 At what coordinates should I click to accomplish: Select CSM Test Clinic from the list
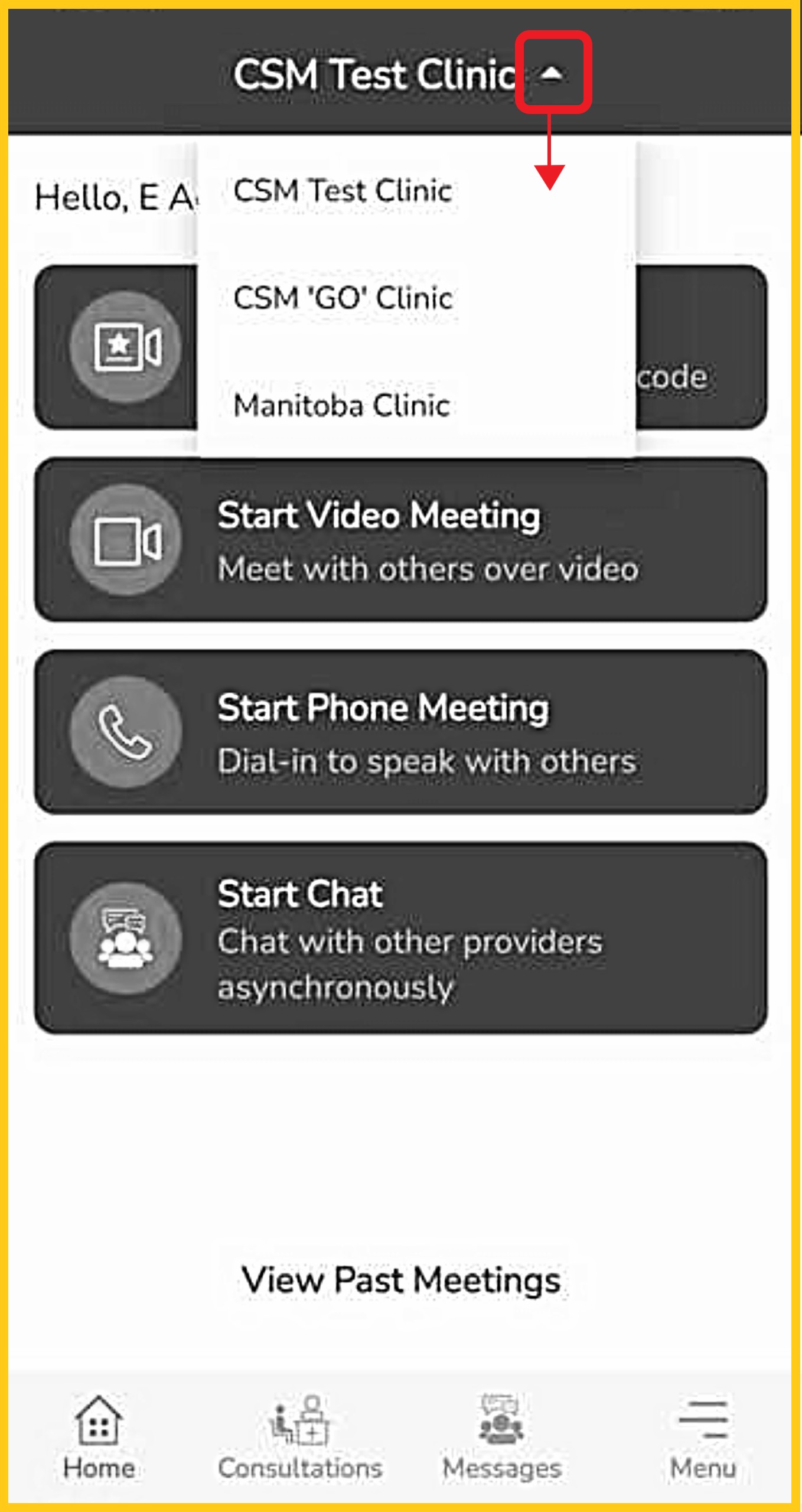343,191
